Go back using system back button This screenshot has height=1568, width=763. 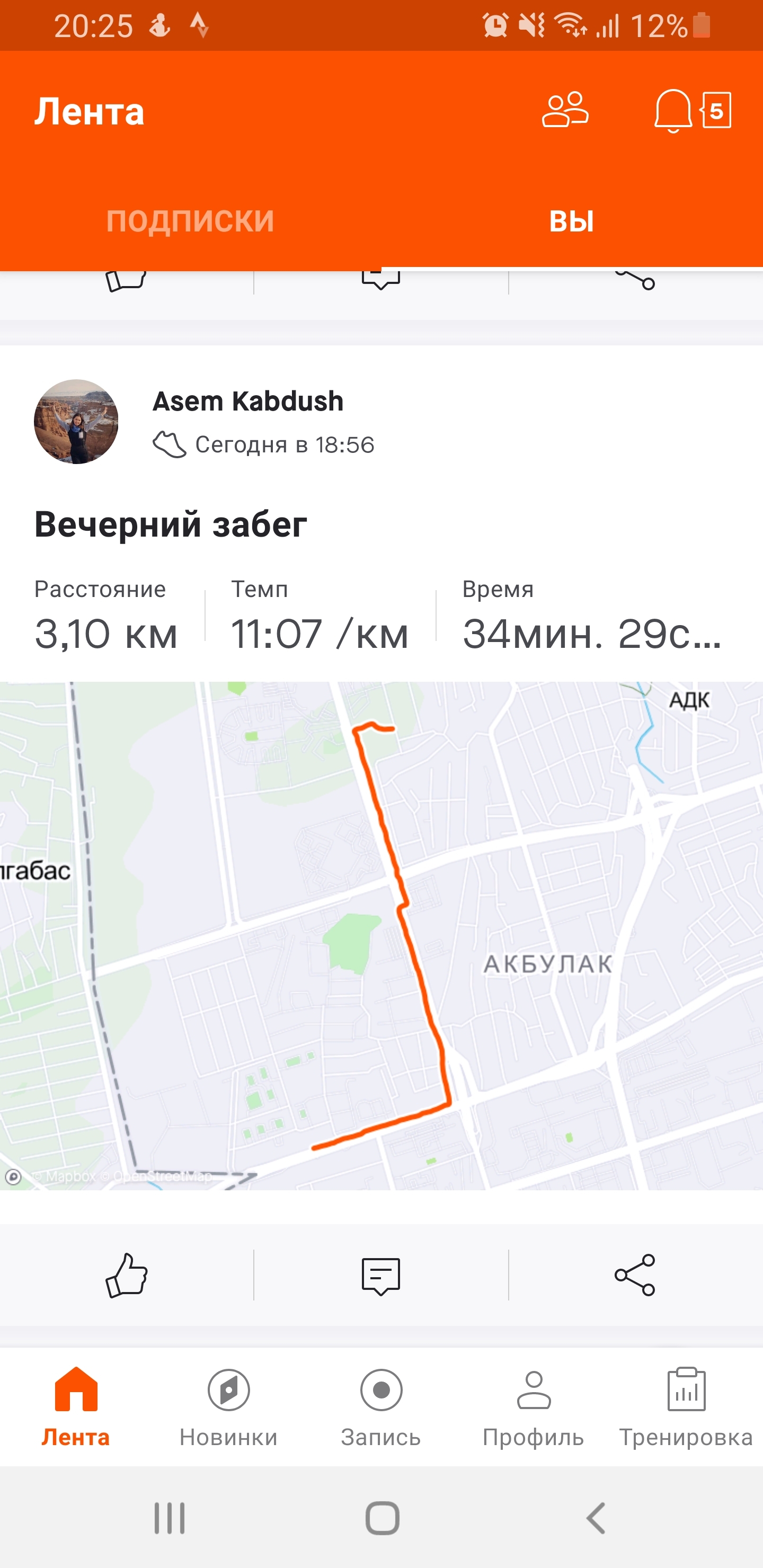[596, 1518]
